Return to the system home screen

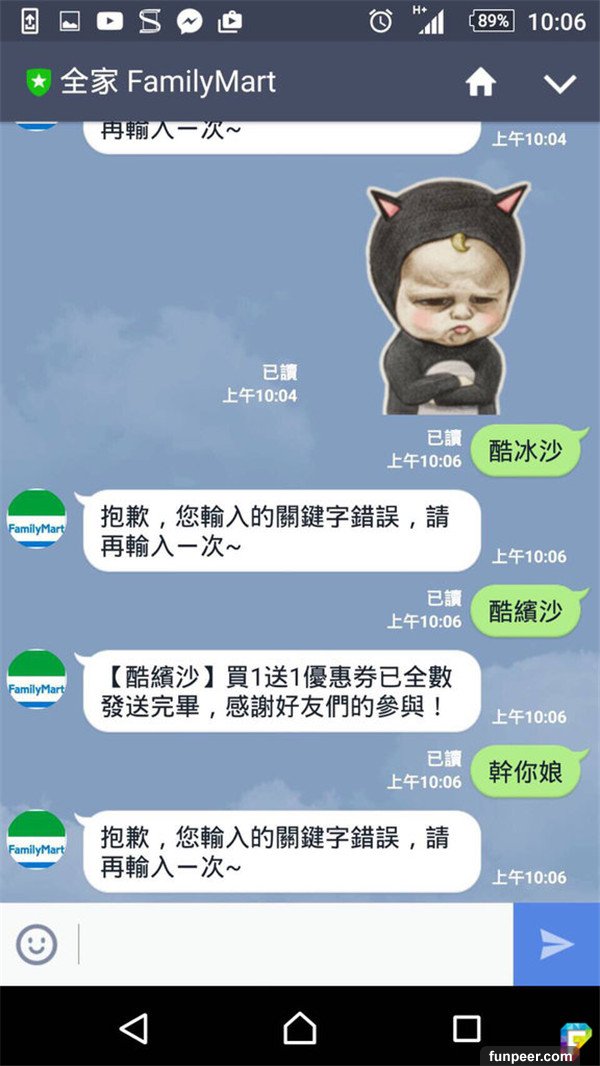[300, 1027]
